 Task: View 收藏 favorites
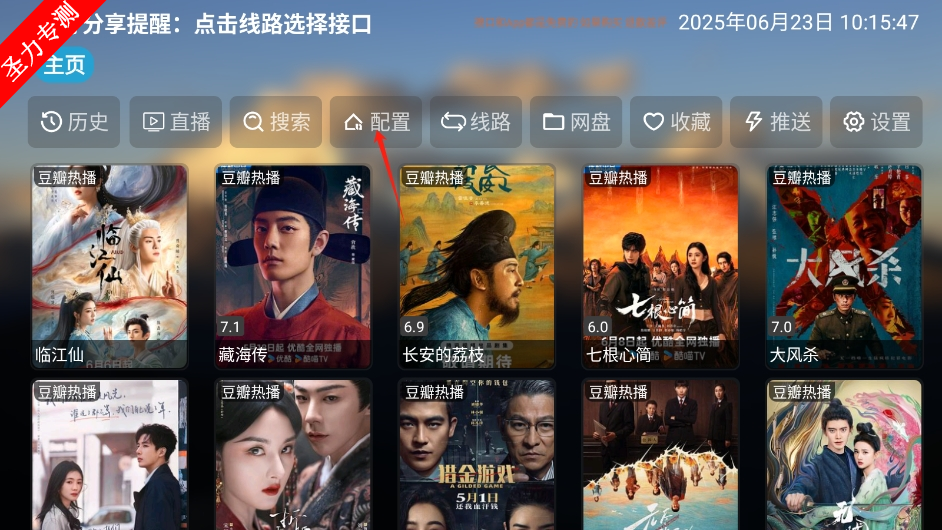coord(676,122)
